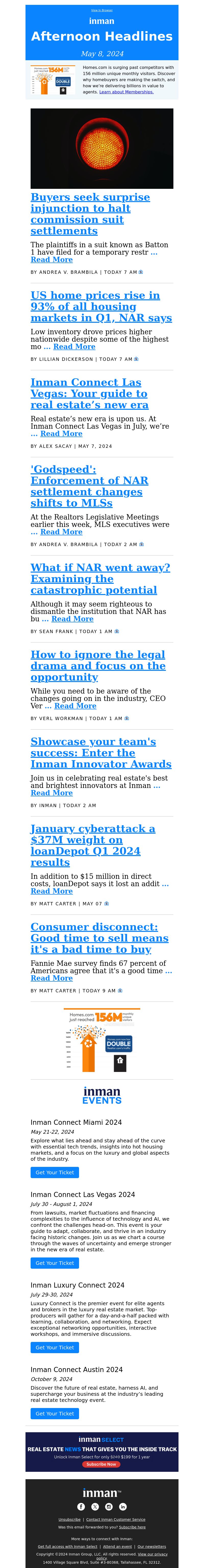Viewport: 204px width, 1568px height.
Task: Open Contact Inman Customer Service
Action: pos(116,1519)
